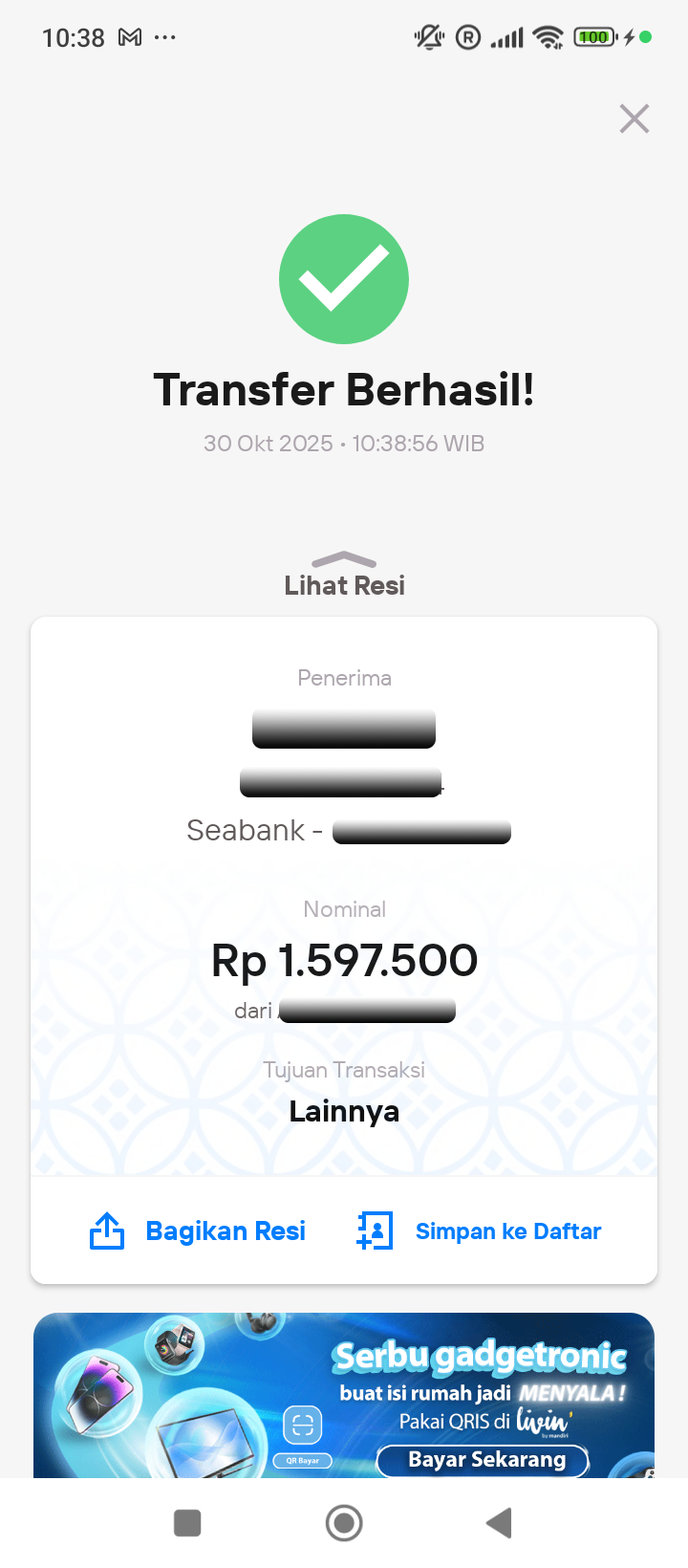Viewport: 688px width, 1568px height.
Task: Save recipient with Simpan ke Daftar
Action: tap(480, 1230)
